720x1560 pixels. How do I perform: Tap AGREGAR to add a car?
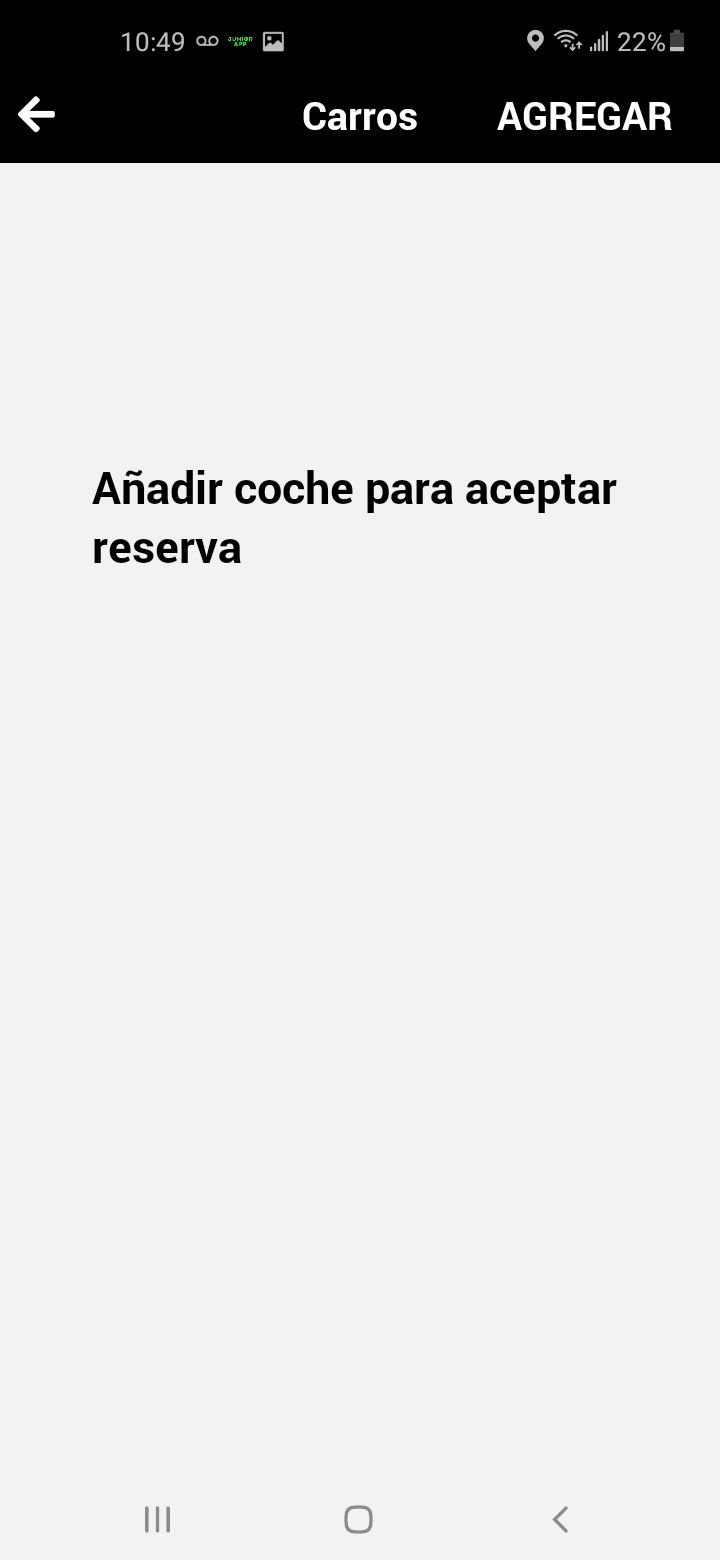pos(584,117)
